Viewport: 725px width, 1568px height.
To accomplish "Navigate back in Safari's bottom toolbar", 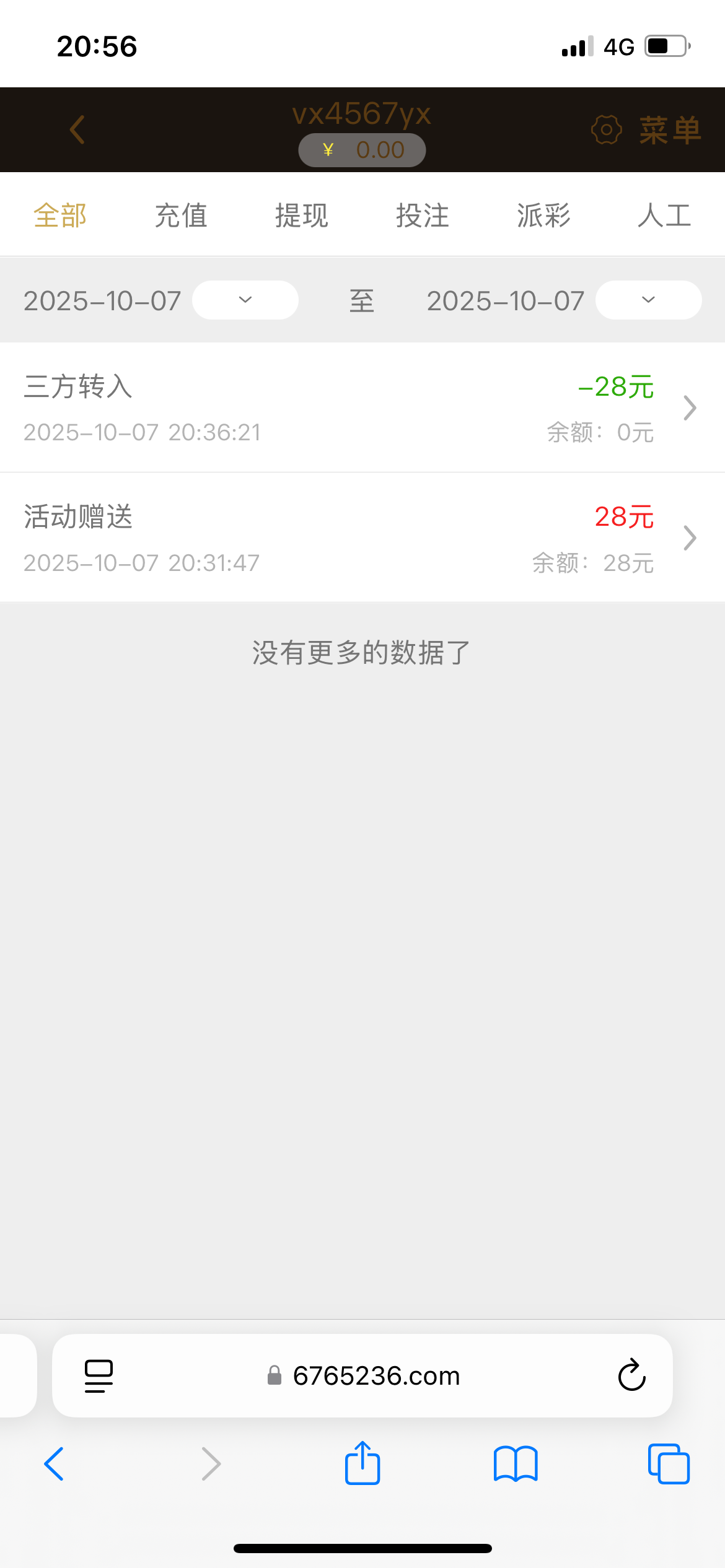I will point(55,1463).
